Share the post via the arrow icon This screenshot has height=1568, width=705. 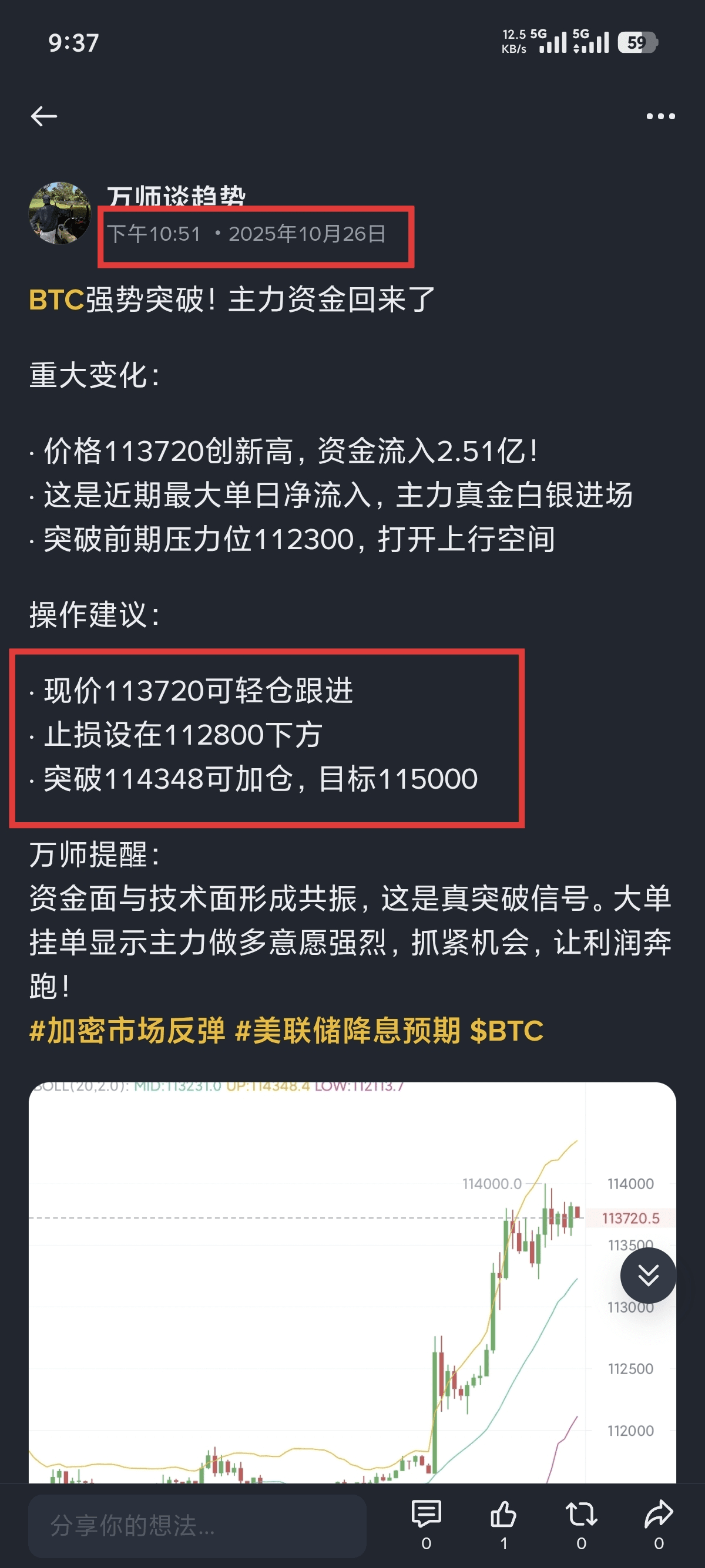pyautogui.click(x=659, y=1515)
